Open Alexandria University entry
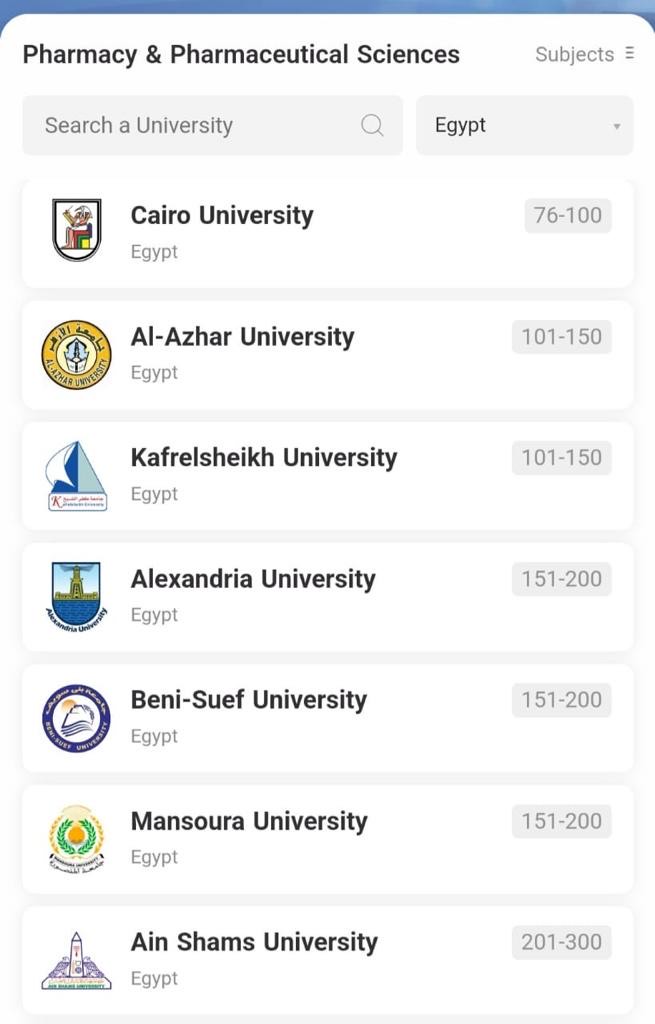655x1024 pixels. pyautogui.click(x=253, y=579)
